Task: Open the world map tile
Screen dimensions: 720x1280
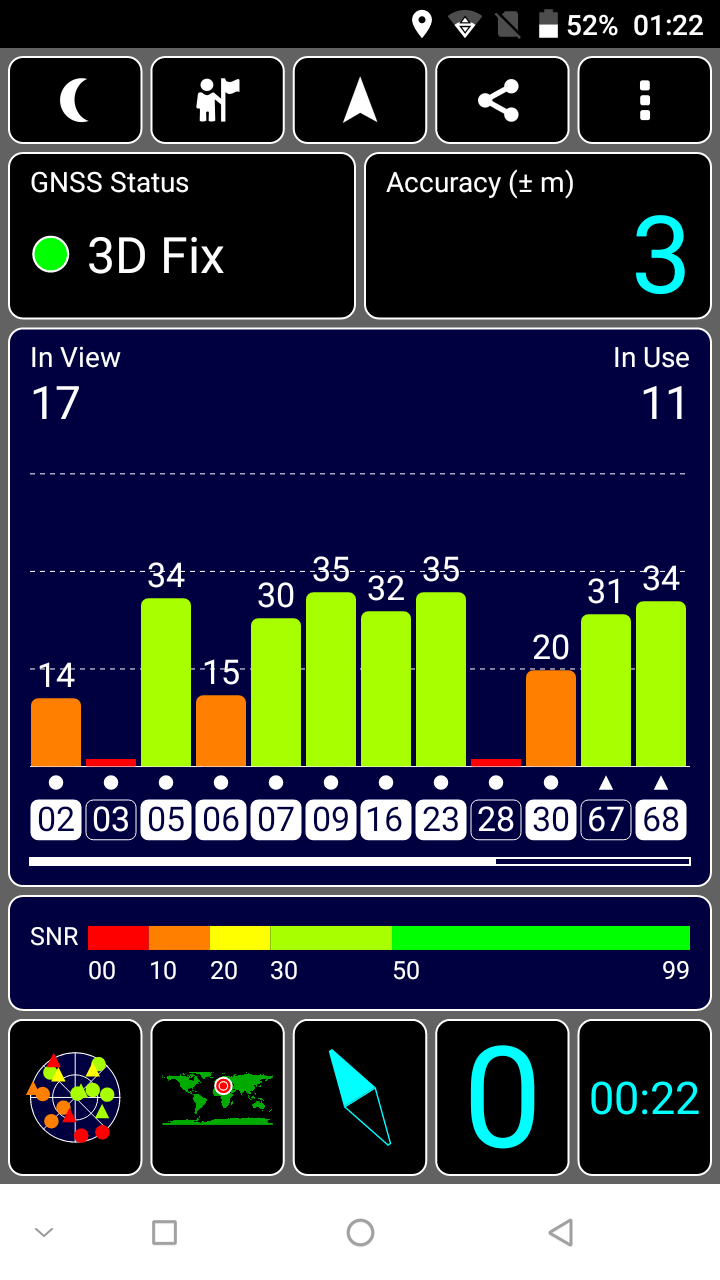Action: click(218, 1097)
